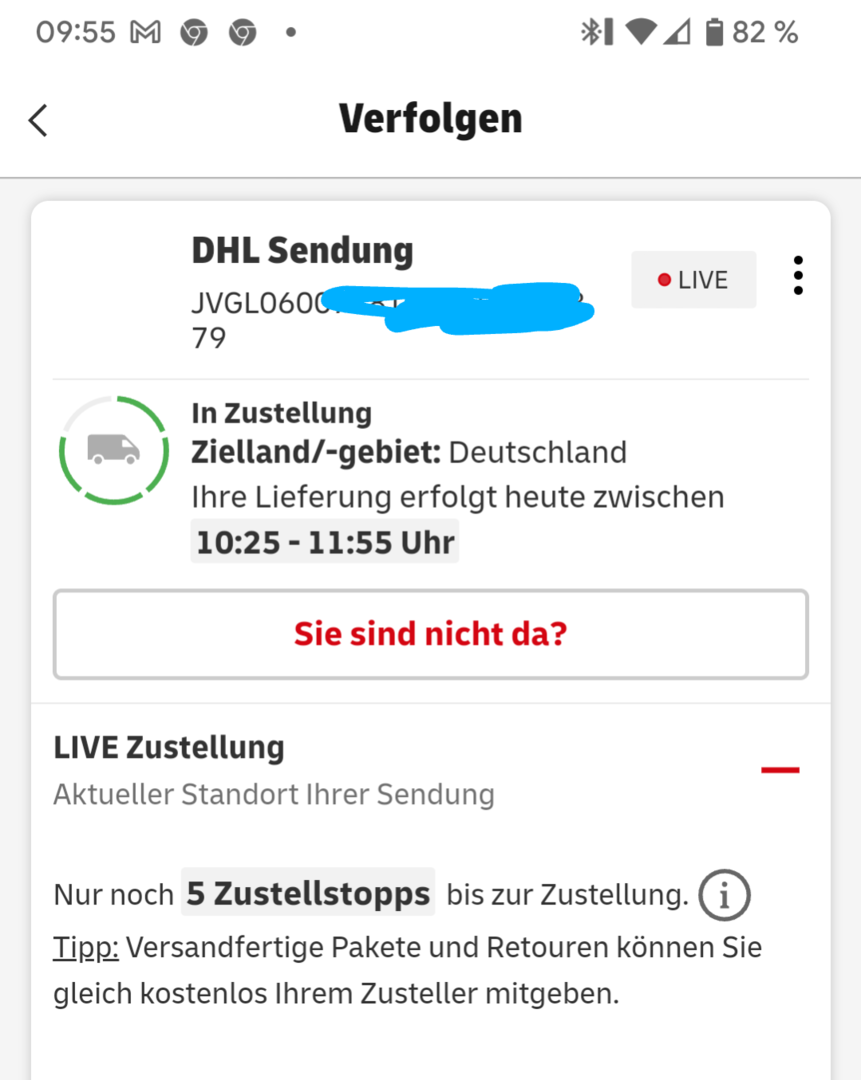Tap the LIVE status badge
This screenshot has width=861, height=1080.
point(693,280)
